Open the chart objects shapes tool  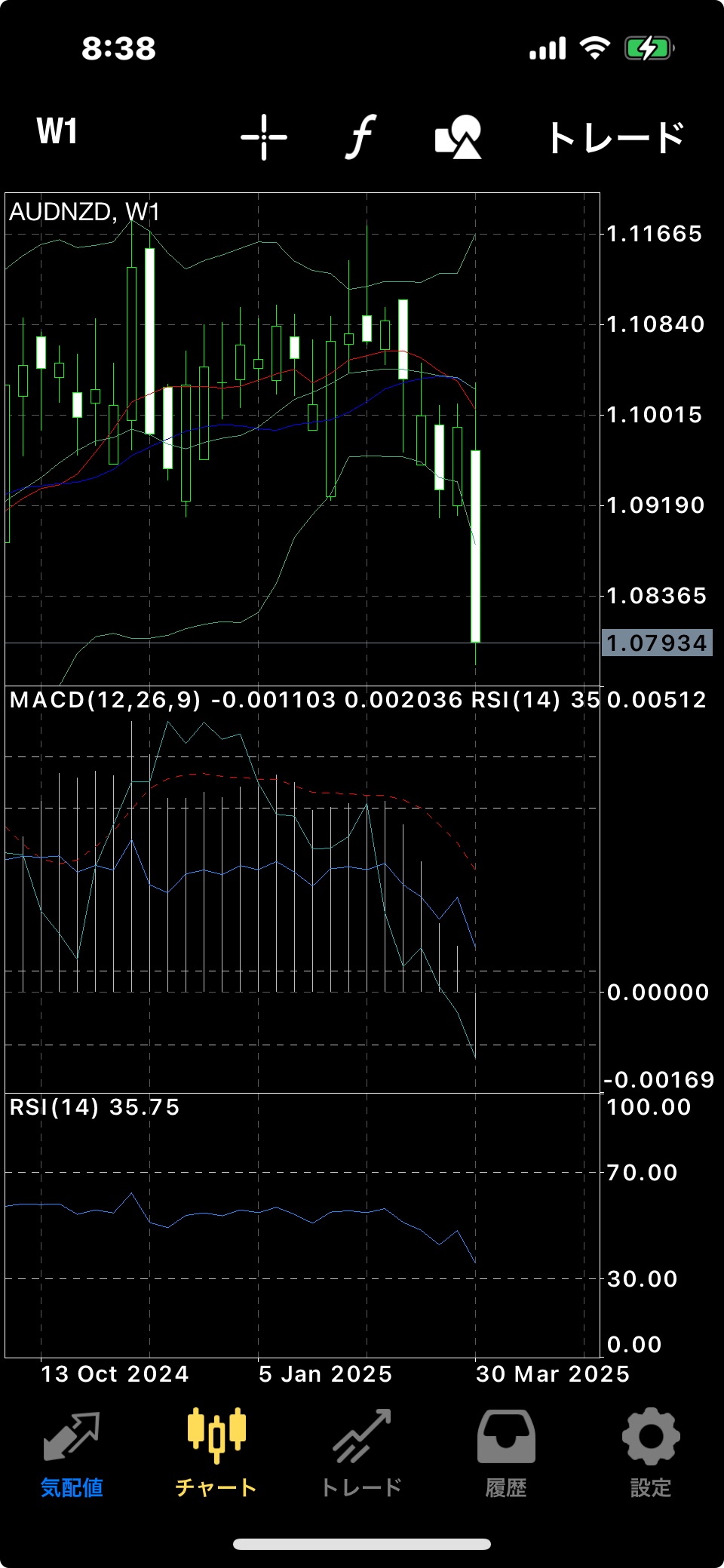pos(459,137)
